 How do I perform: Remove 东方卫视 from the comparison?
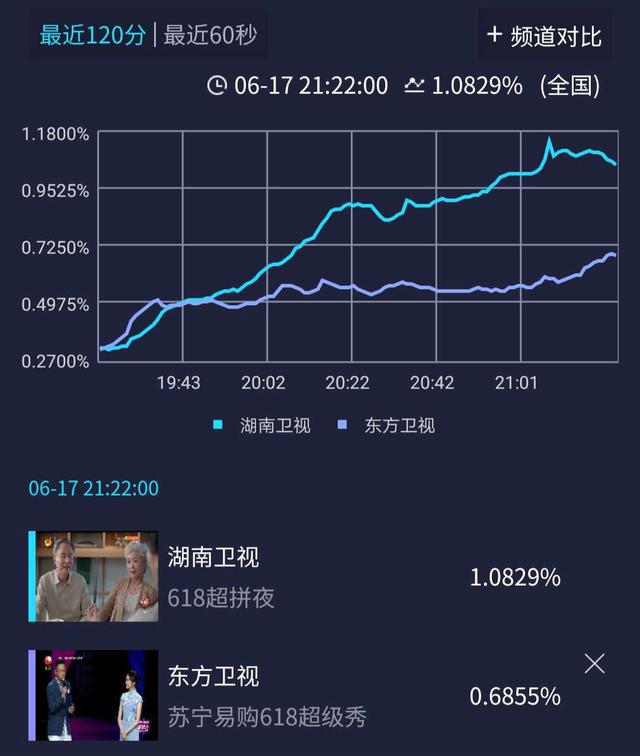pyautogui.click(x=595, y=663)
